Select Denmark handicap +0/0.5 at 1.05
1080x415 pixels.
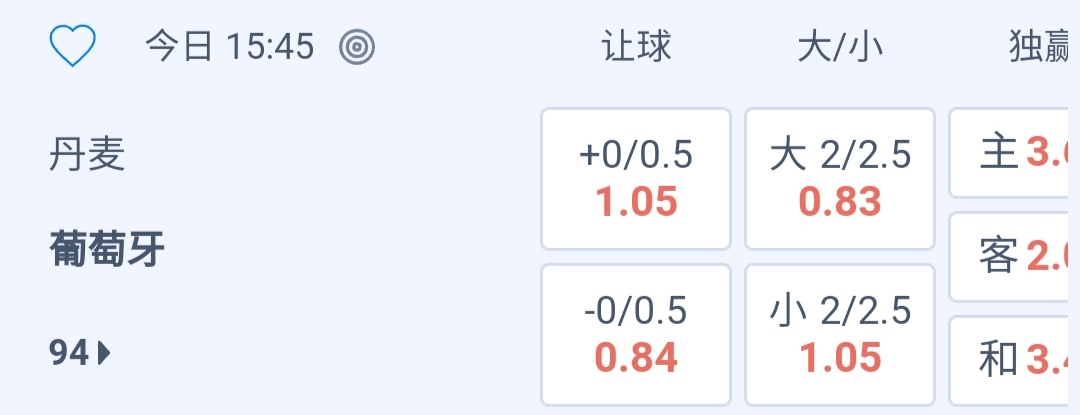click(637, 179)
